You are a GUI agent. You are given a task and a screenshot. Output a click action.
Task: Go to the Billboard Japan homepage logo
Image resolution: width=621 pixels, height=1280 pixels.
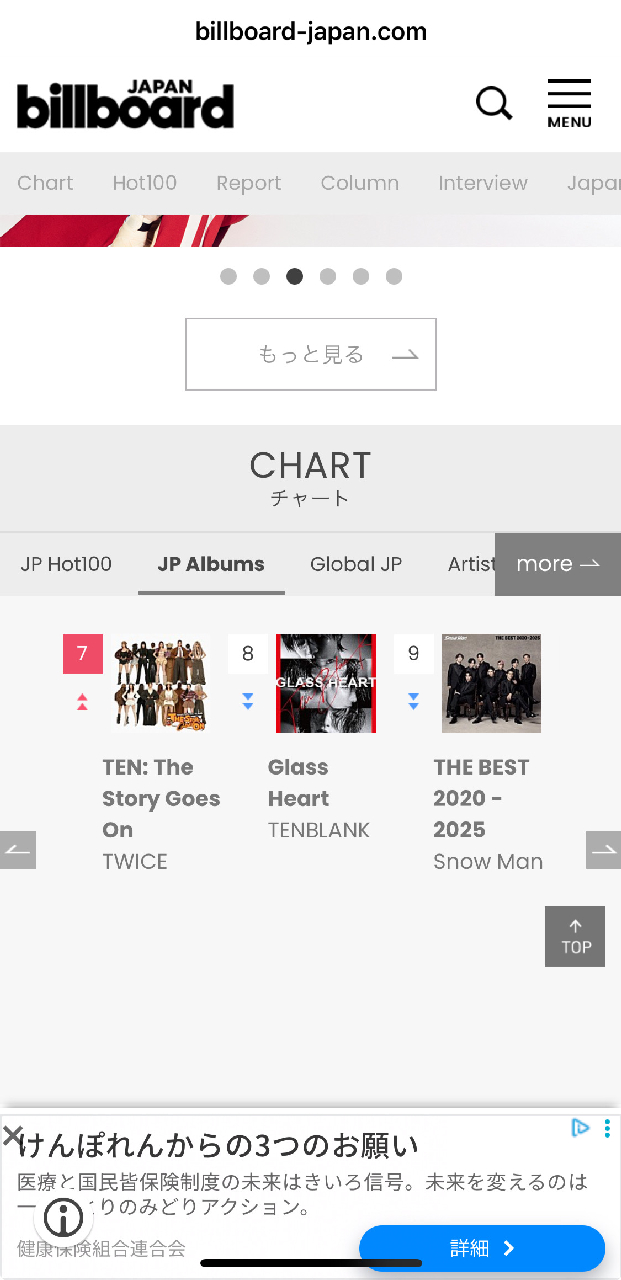pyautogui.click(x=125, y=105)
